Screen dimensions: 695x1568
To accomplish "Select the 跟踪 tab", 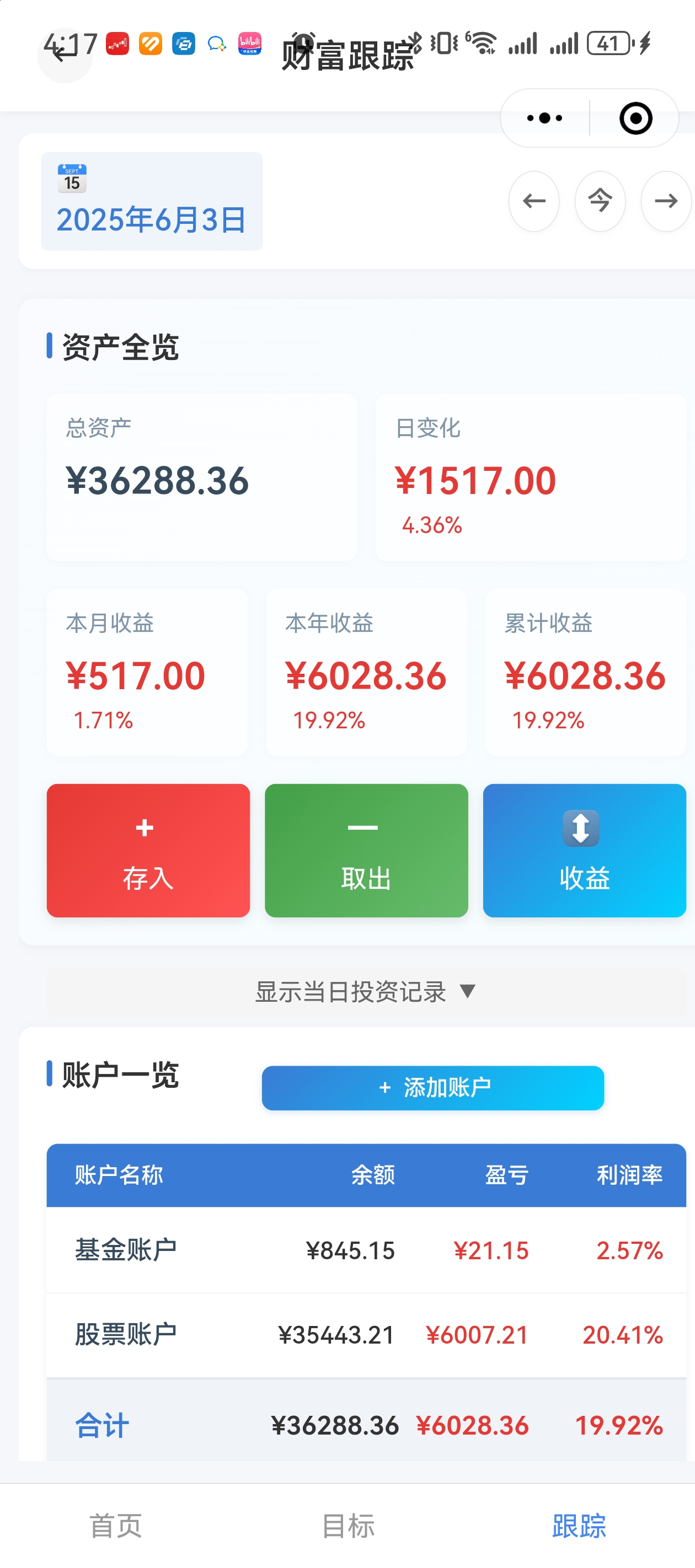I will pyautogui.click(x=579, y=1526).
